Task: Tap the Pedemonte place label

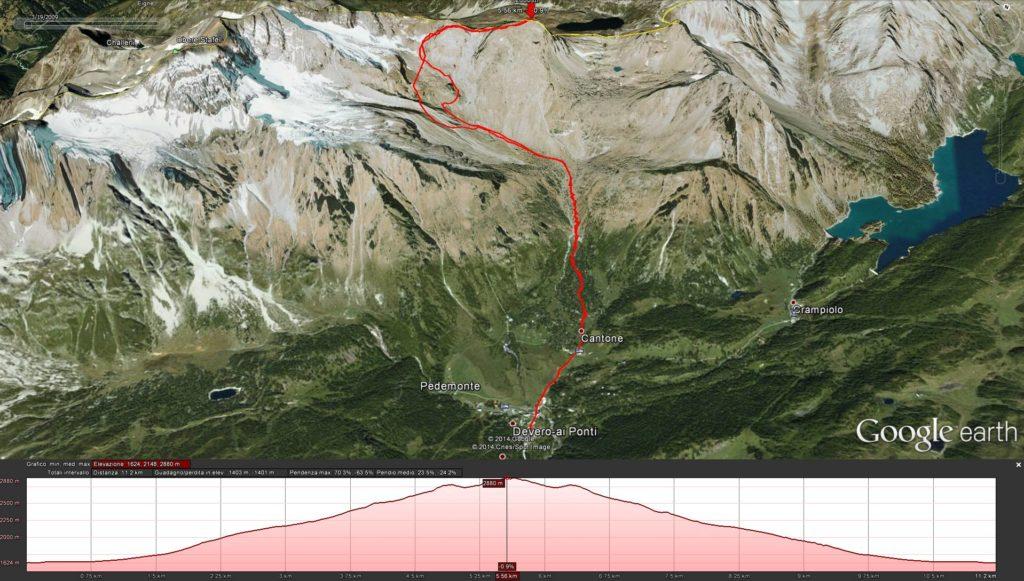Action: (x=450, y=386)
